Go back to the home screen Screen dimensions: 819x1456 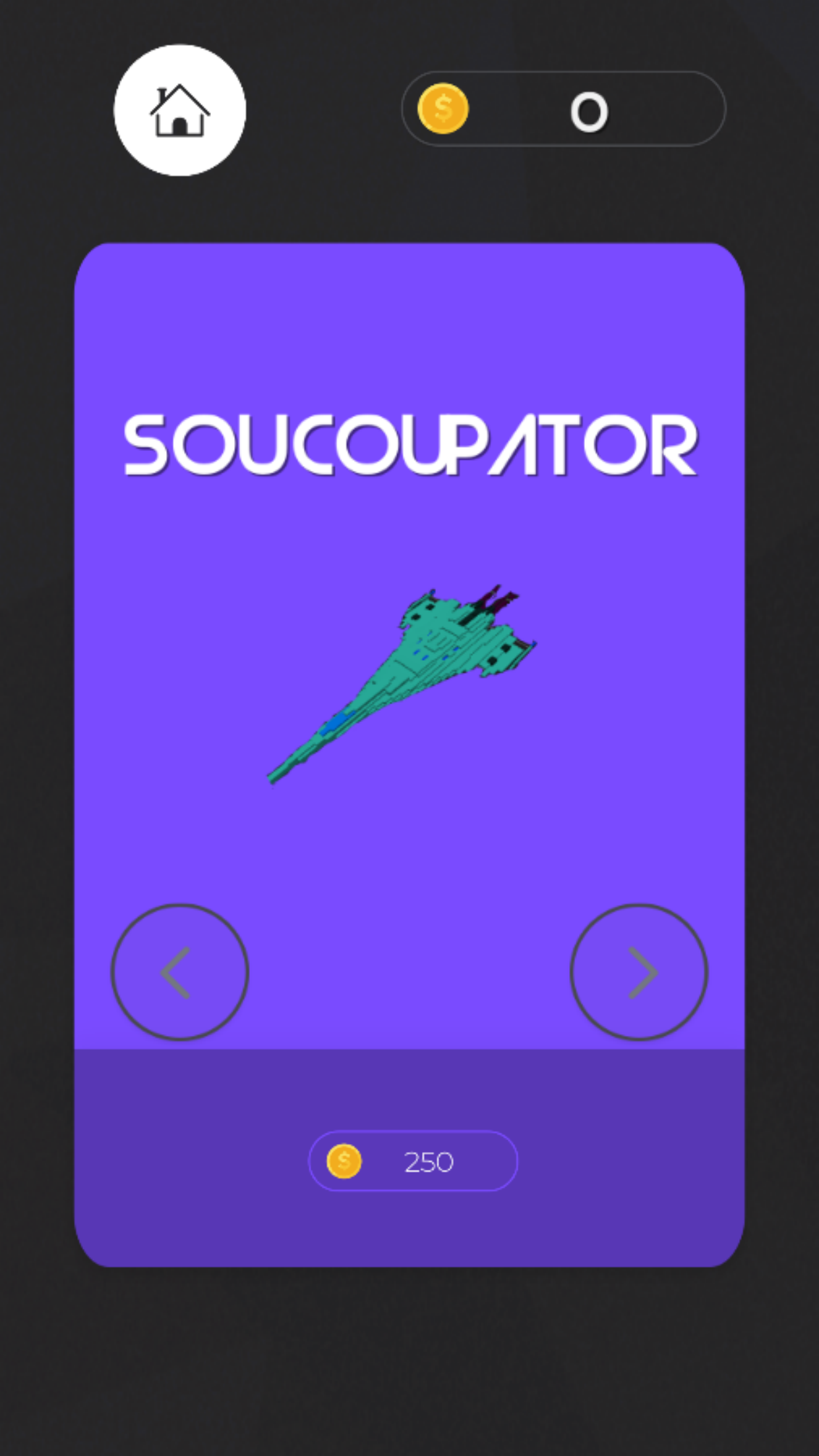click(x=179, y=110)
